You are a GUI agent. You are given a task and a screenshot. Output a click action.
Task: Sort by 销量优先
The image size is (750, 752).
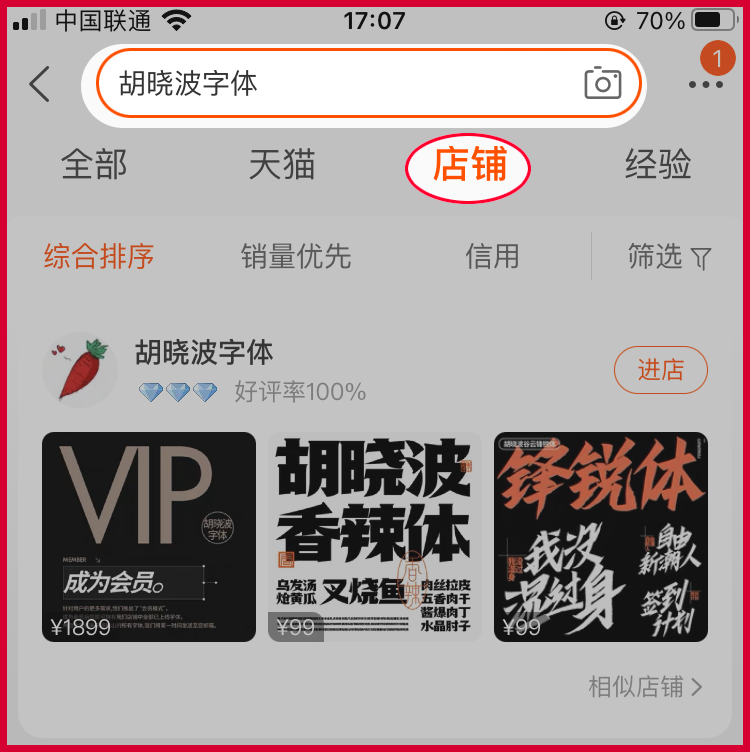pyautogui.click(x=296, y=256)
